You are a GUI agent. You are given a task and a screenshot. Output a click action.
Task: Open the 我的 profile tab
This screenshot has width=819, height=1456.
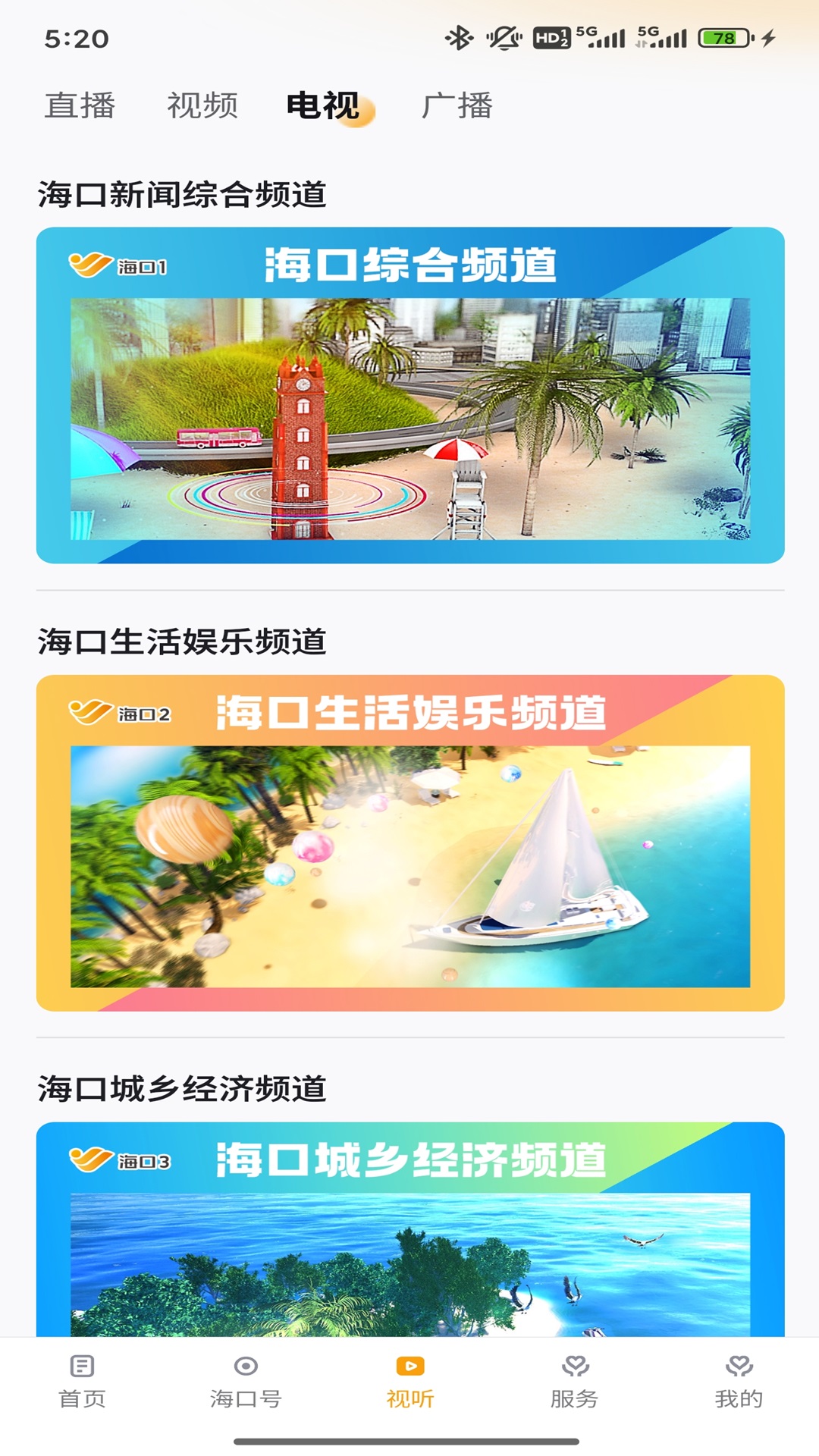[x=738, y=1382]
